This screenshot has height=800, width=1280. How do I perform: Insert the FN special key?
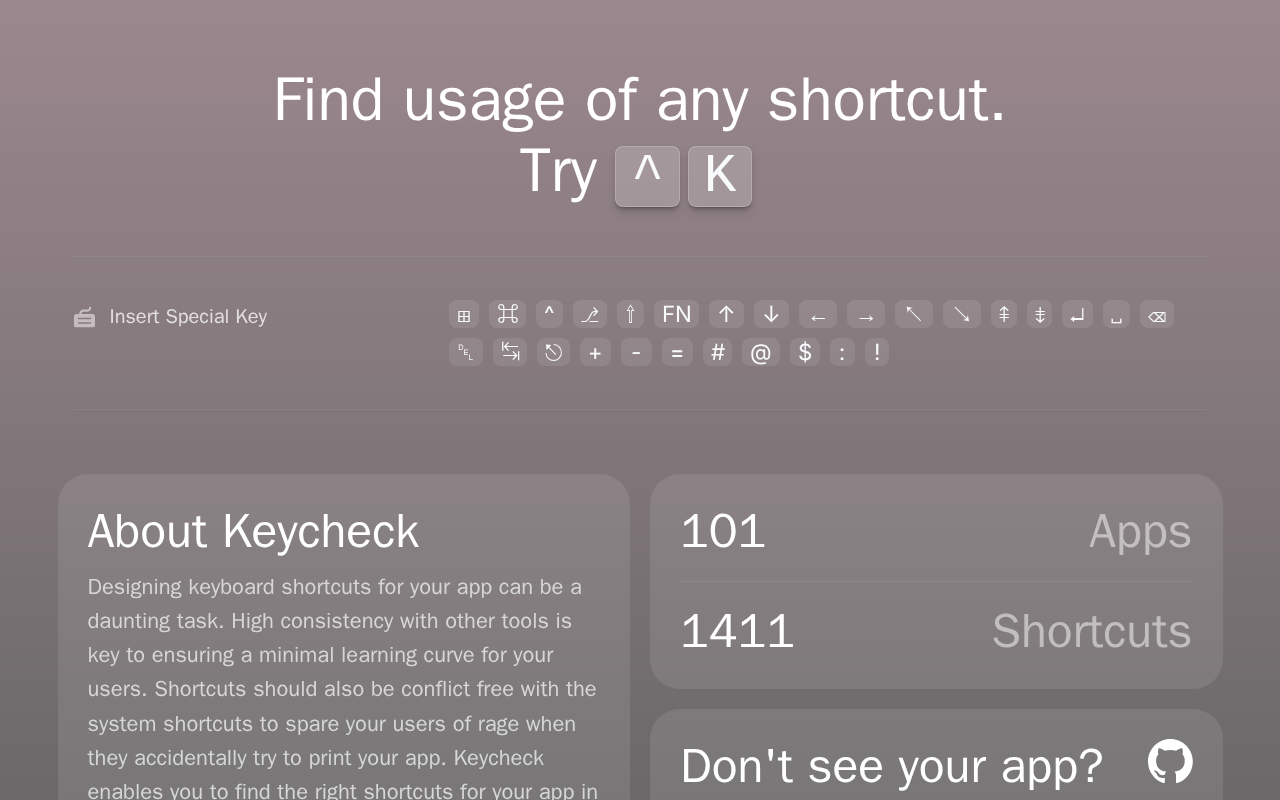(x=676, y=314)
